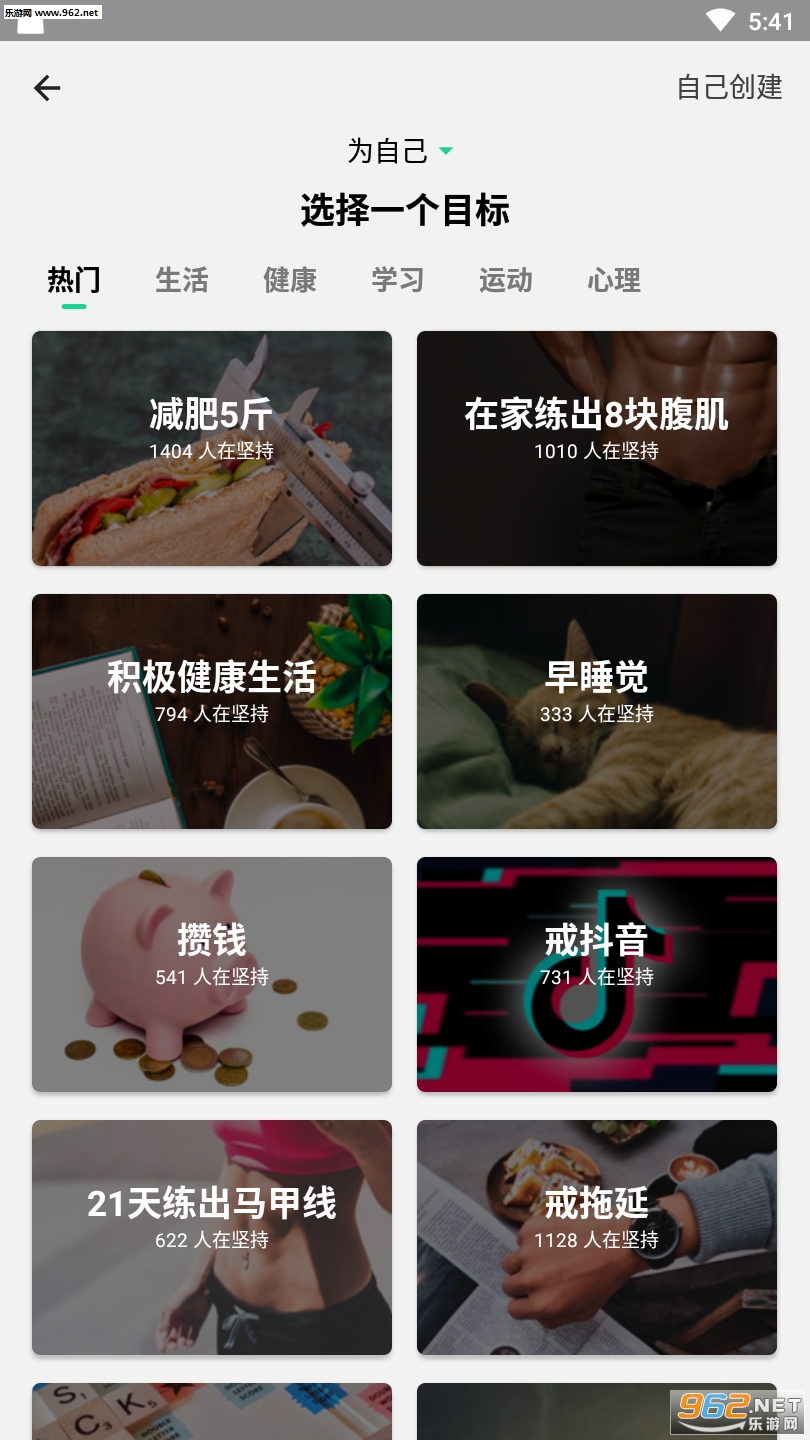Open the 心理 tab
Viewport: 810px width, 1440px height.
[614, 281]
